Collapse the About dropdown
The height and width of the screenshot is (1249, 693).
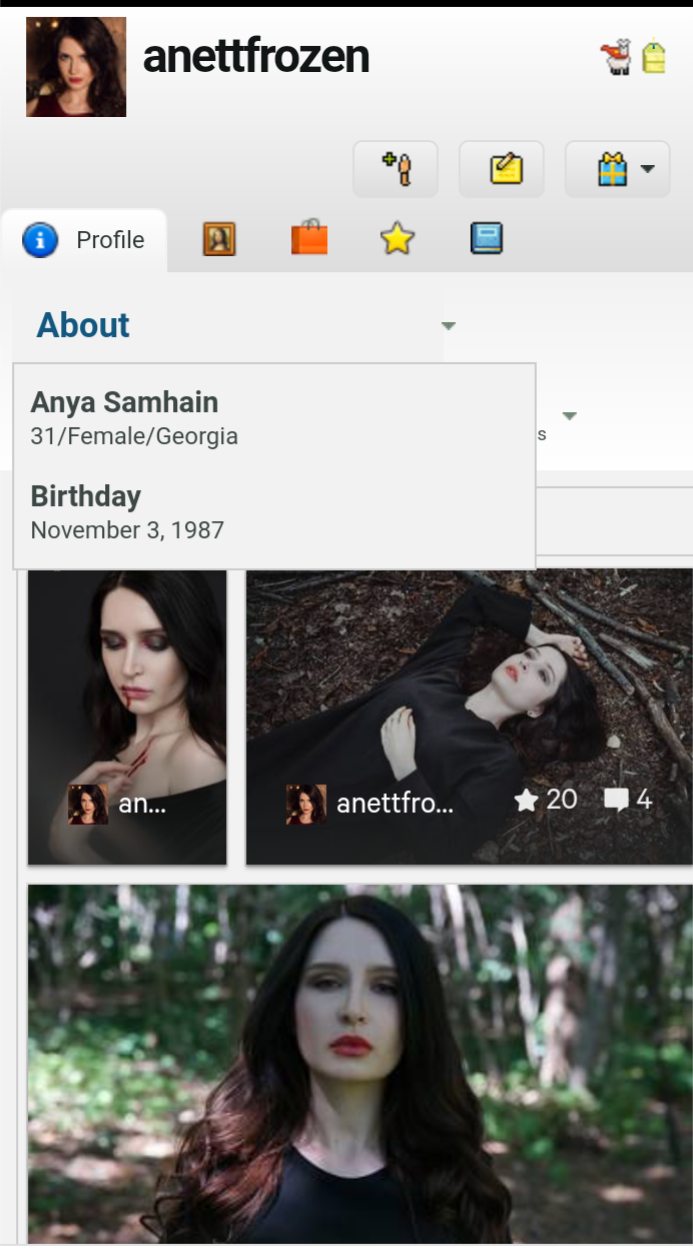[448, 326]
